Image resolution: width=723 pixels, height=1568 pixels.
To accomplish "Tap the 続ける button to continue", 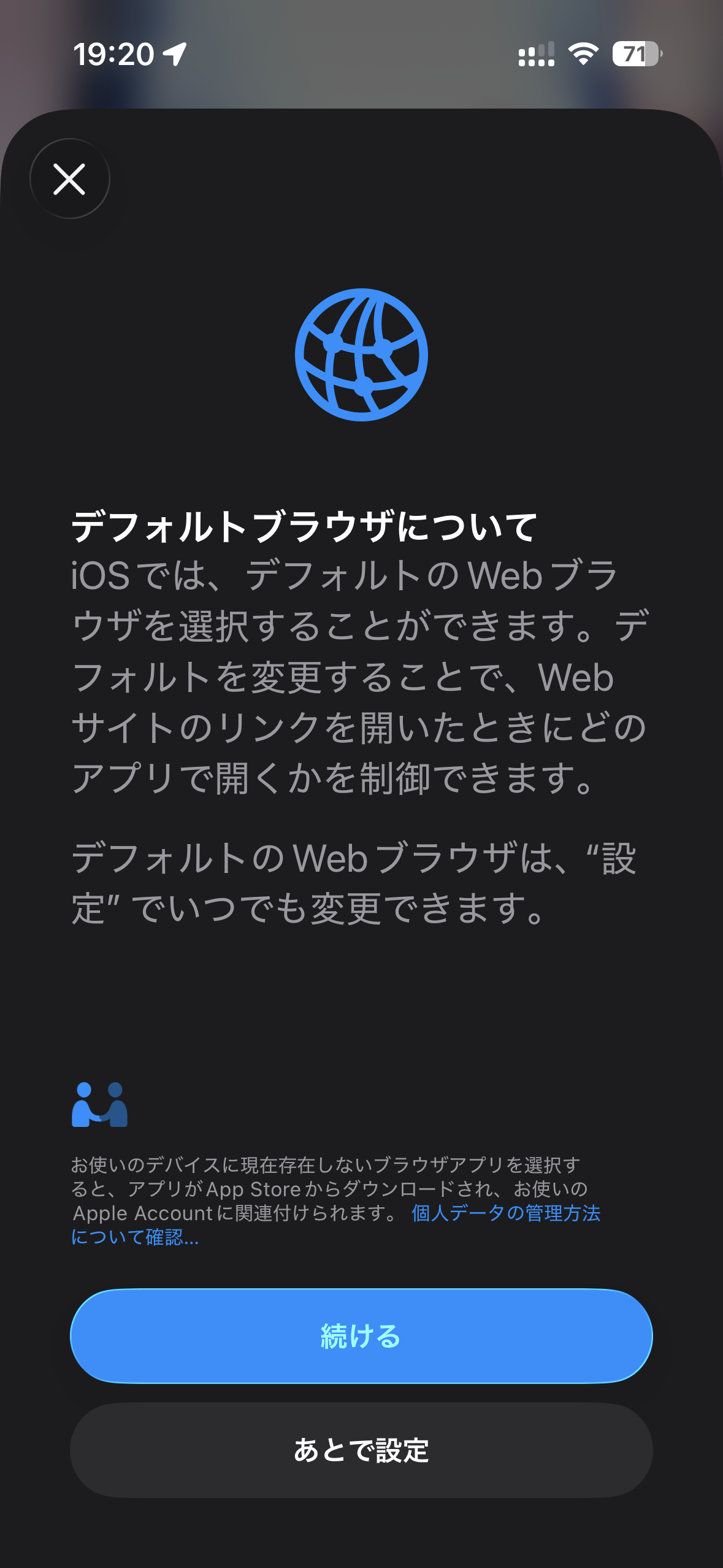I will coord(361,1336).
